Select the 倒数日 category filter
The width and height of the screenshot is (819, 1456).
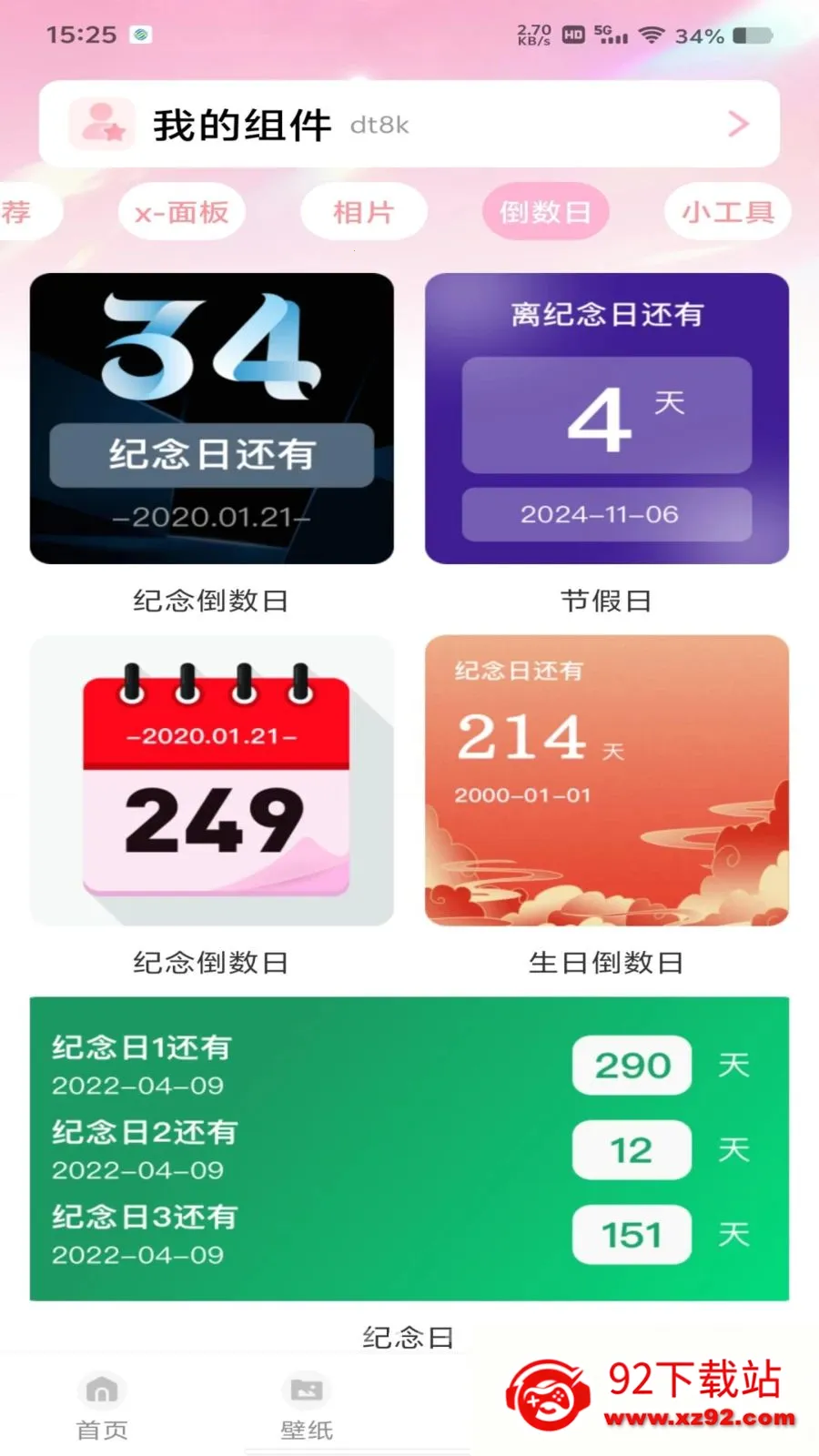[x=545, y=211]
